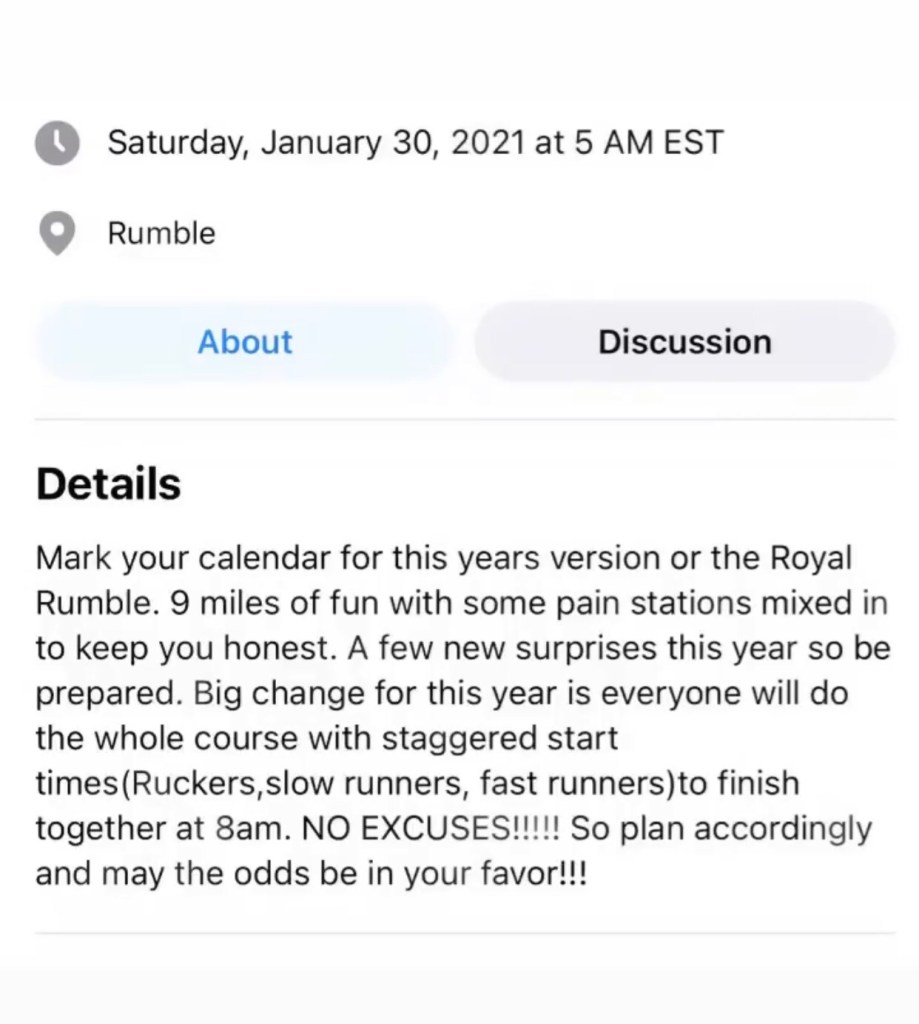Switch to the About tab
The height and width of the screenshot is (1024, 919).
245,342
